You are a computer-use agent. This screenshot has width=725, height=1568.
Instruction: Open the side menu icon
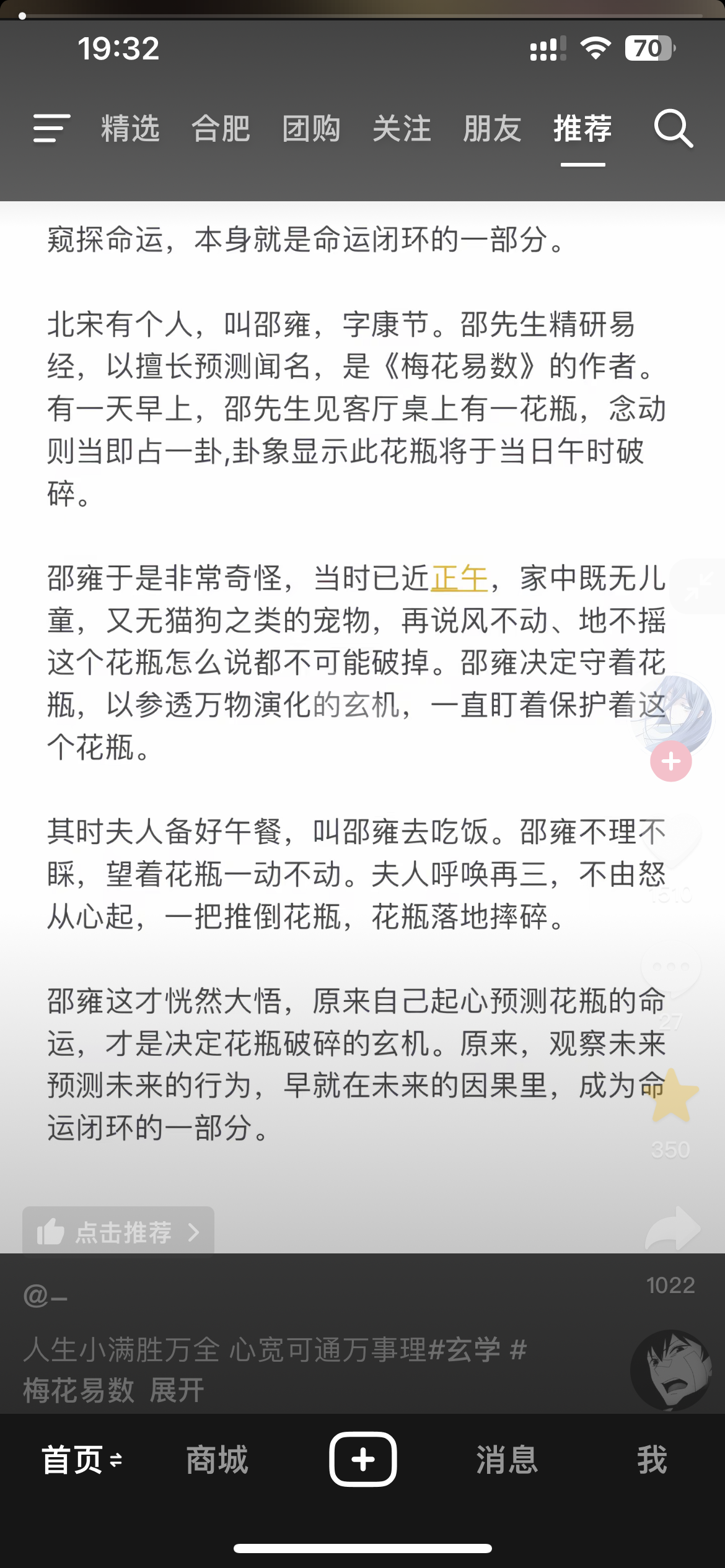51,129
